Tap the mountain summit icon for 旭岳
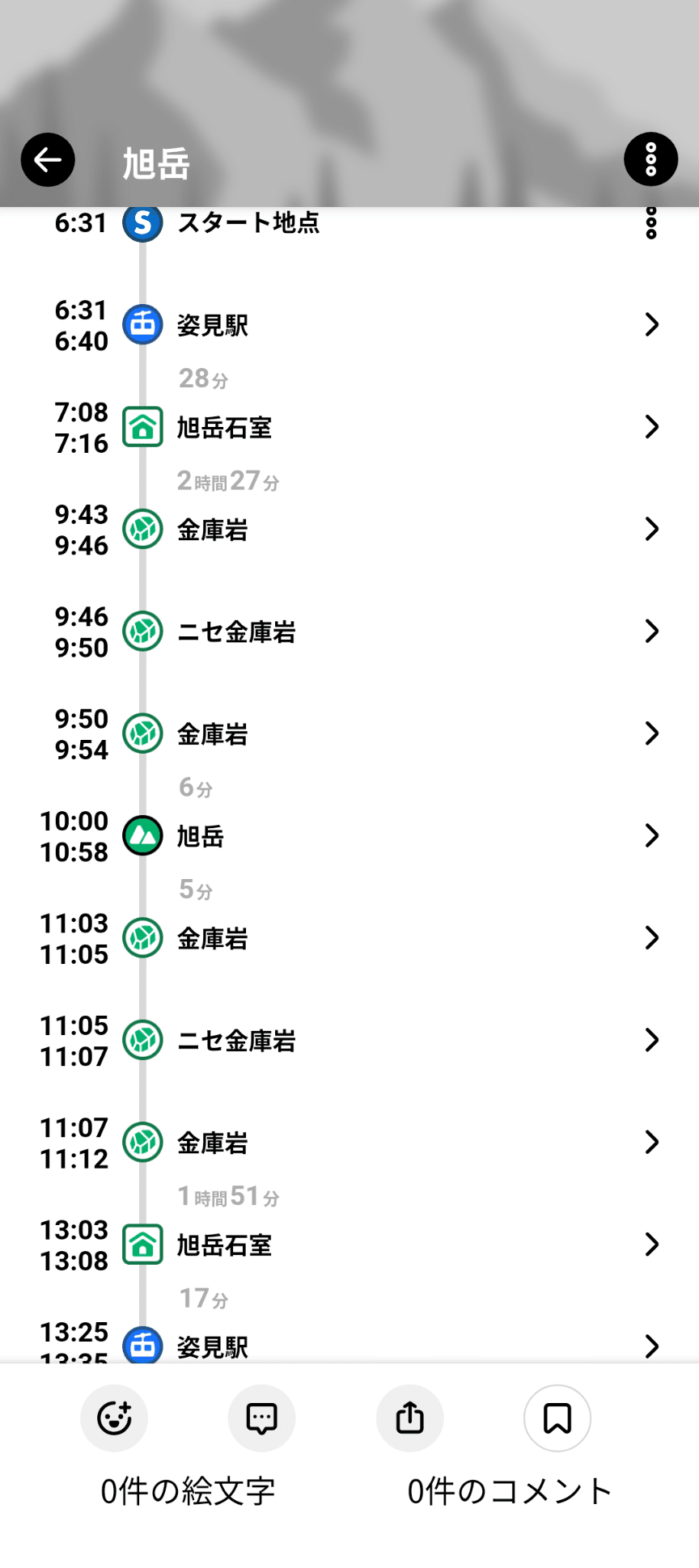This screenshot has width=699, height=1568. coord(142,835)
